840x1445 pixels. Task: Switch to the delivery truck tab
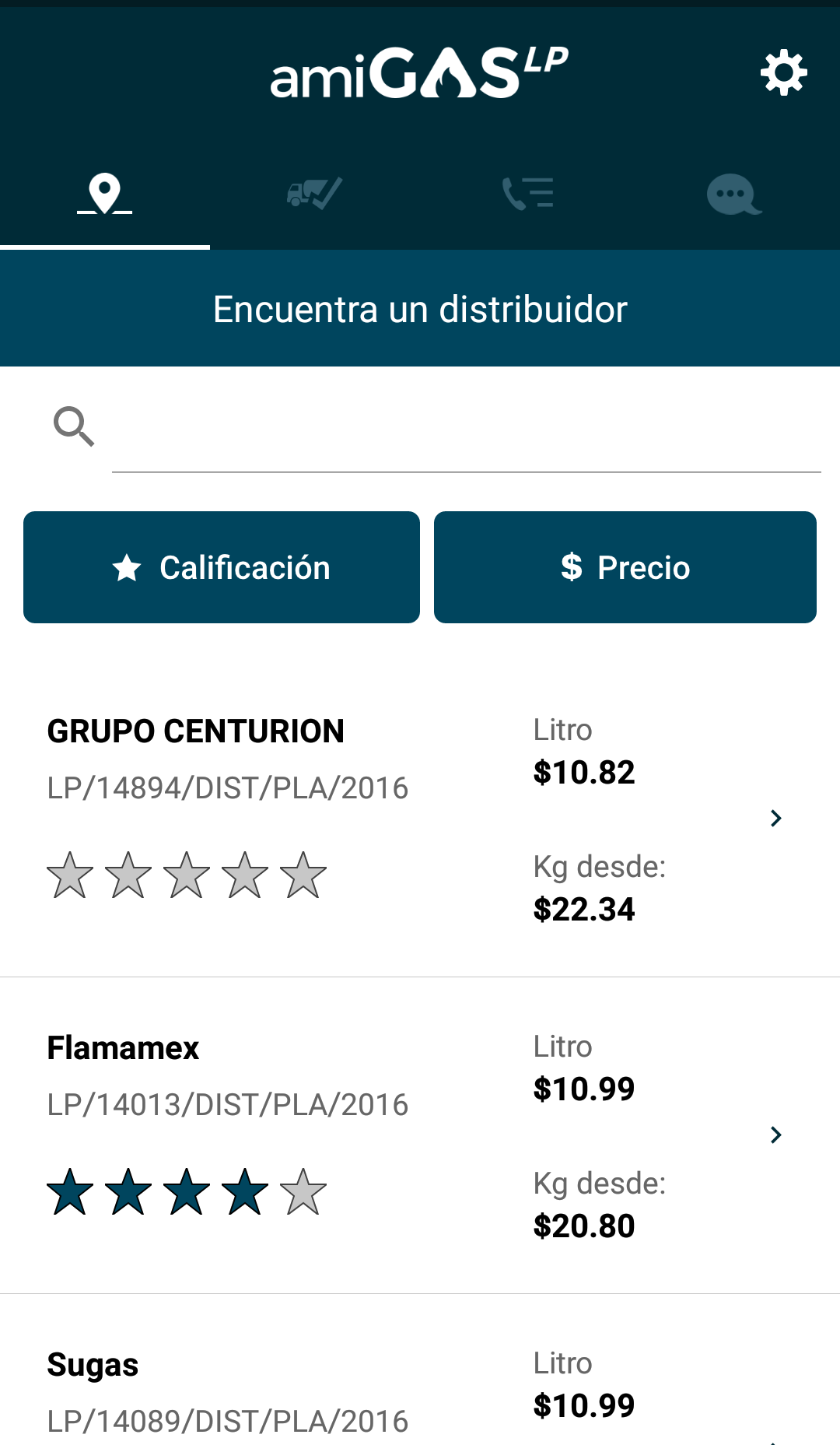click(314, 193)
